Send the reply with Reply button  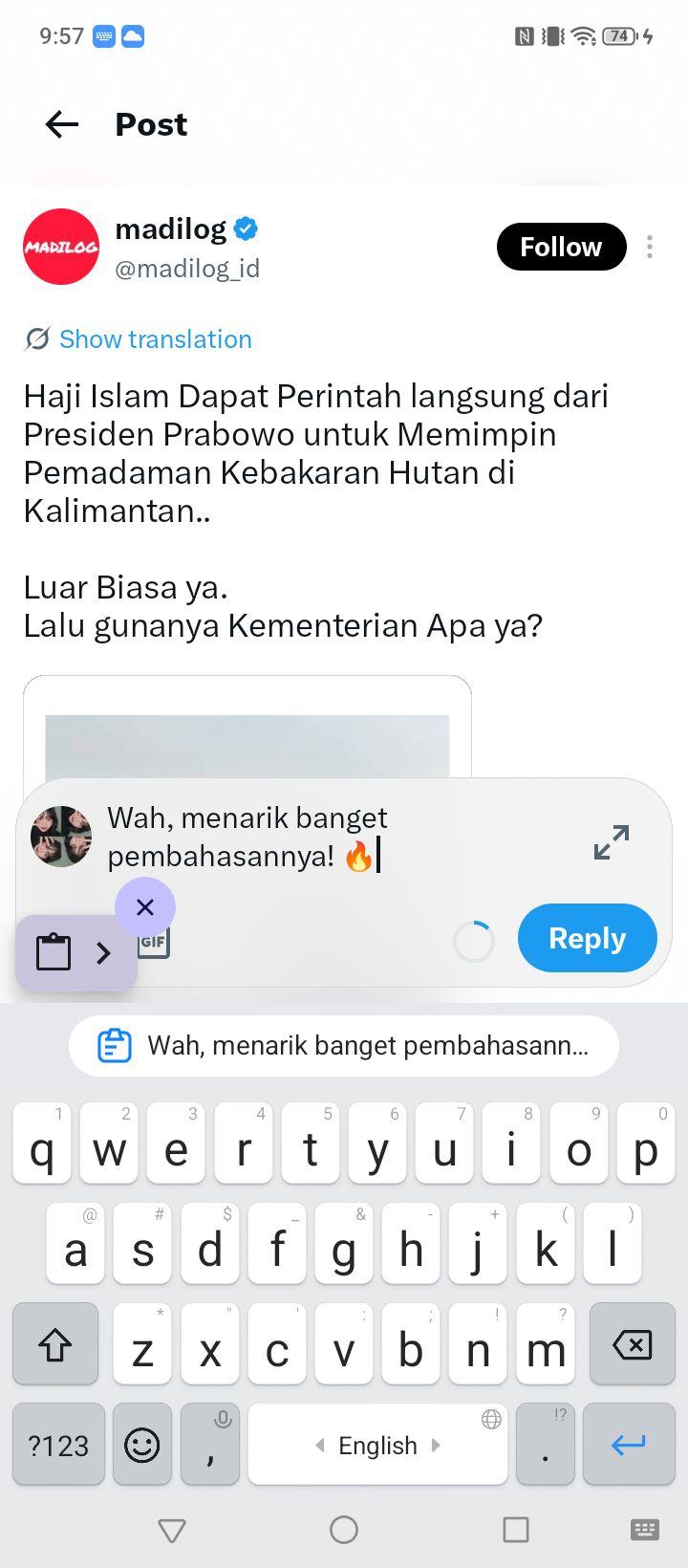pos(588,938)
